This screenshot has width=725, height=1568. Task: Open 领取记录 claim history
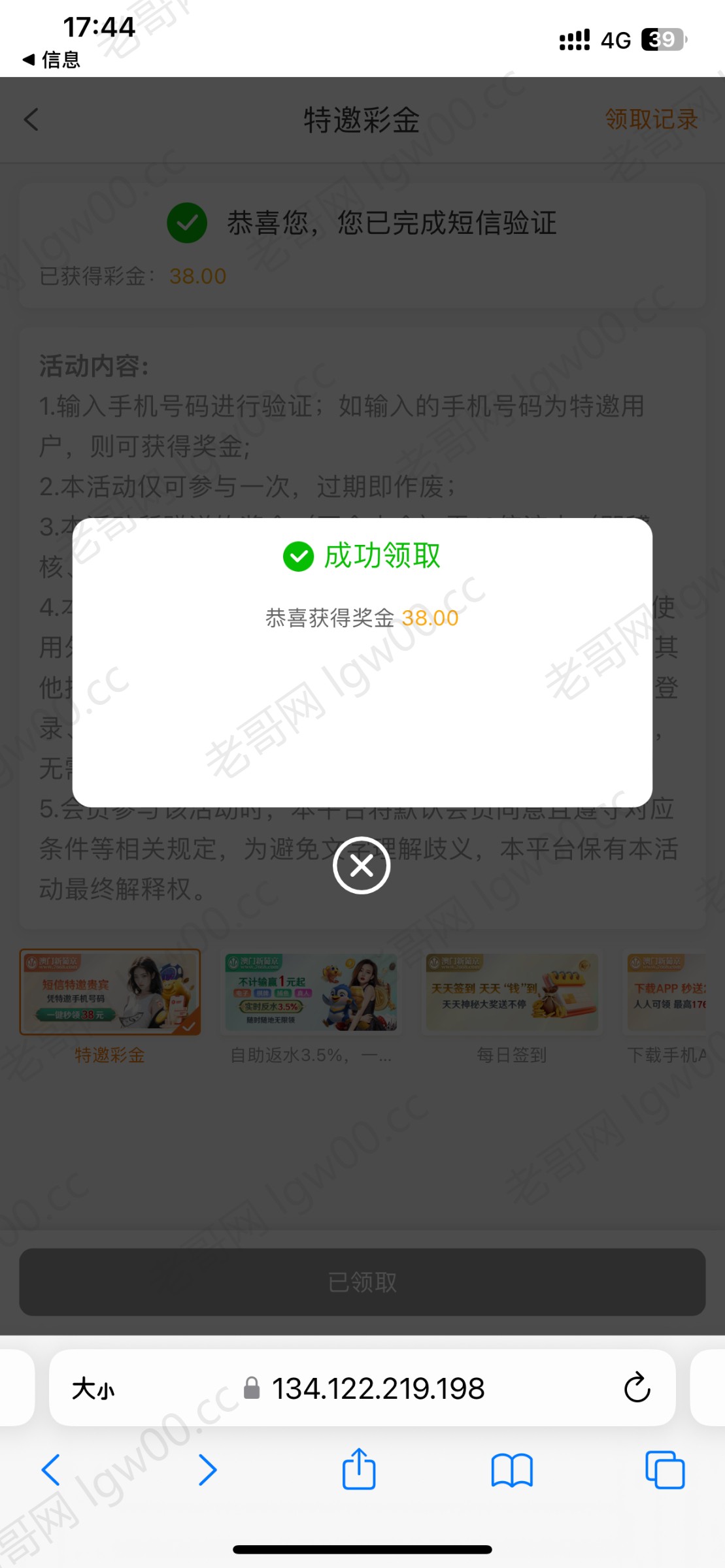pos(651,120)
